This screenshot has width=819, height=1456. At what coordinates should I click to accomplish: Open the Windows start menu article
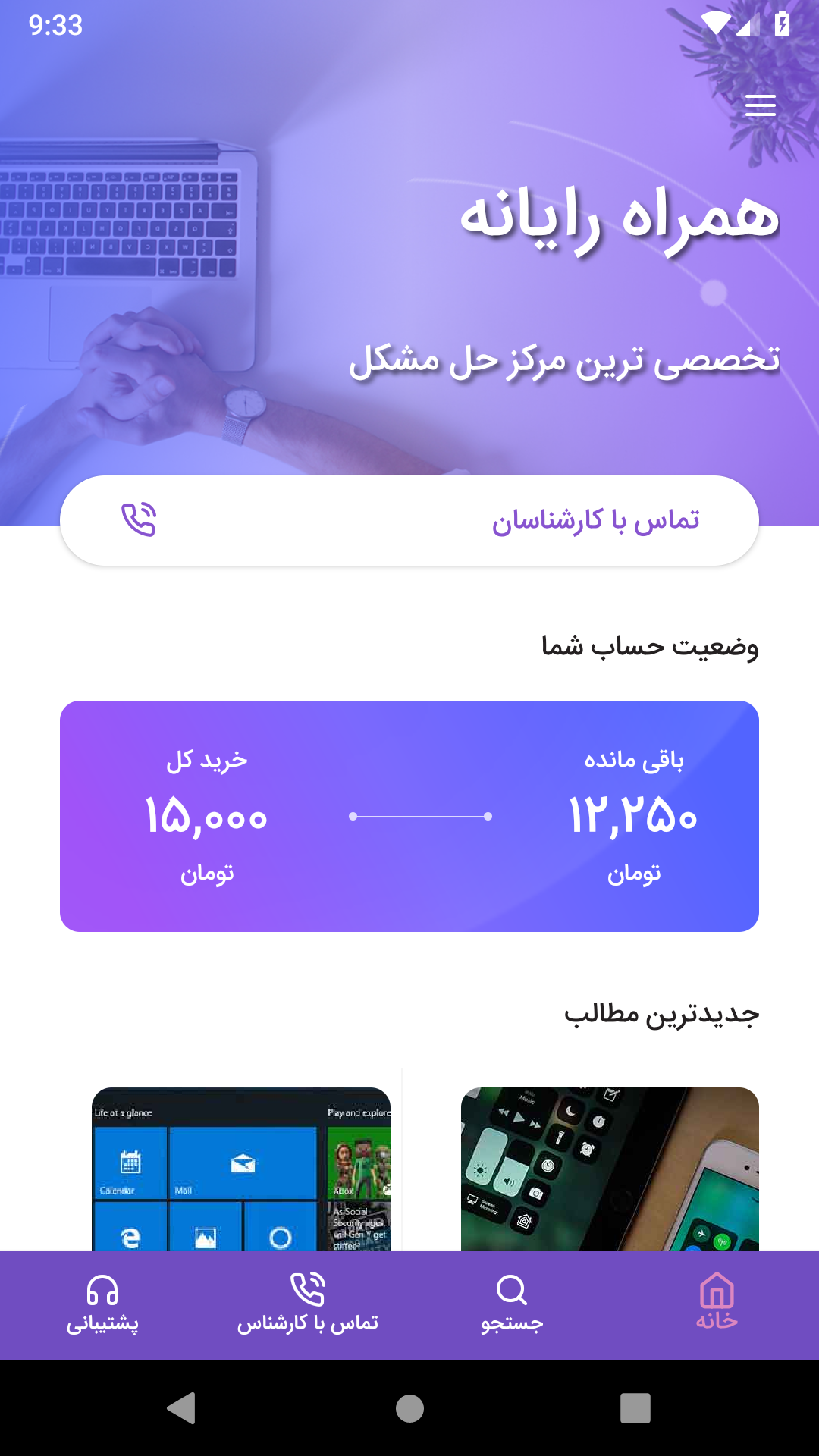pyautogui.click(x=241, y=1169)
